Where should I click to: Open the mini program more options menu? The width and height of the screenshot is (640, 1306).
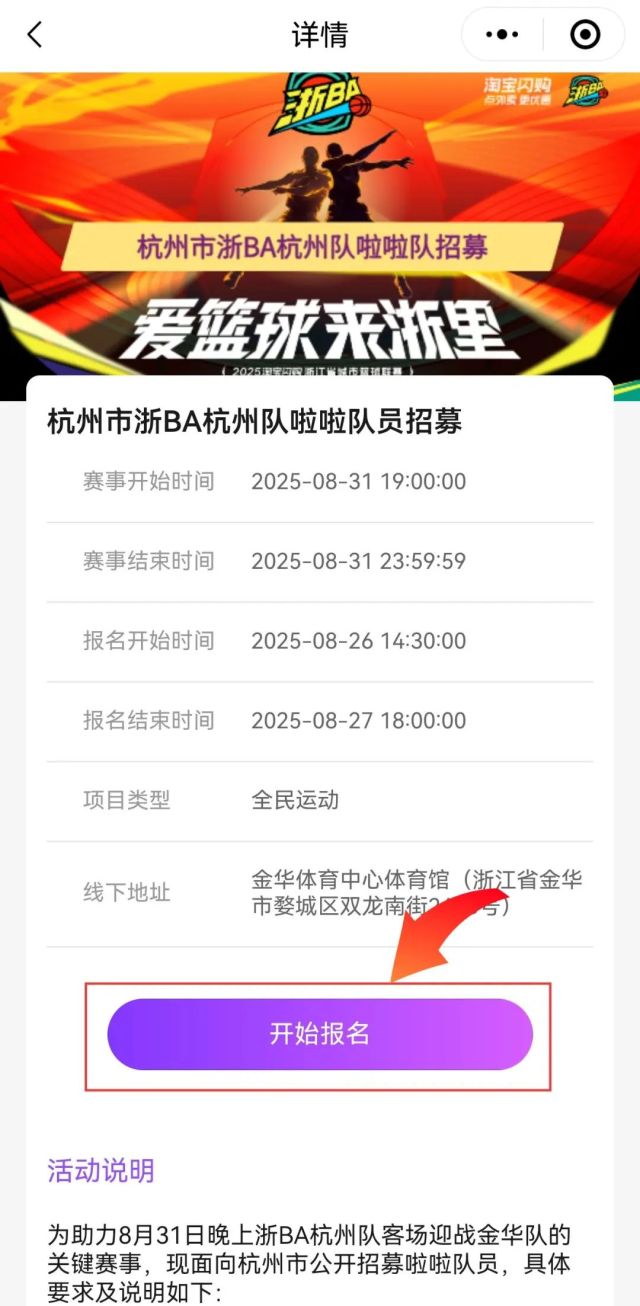click(x=502, y=35)
